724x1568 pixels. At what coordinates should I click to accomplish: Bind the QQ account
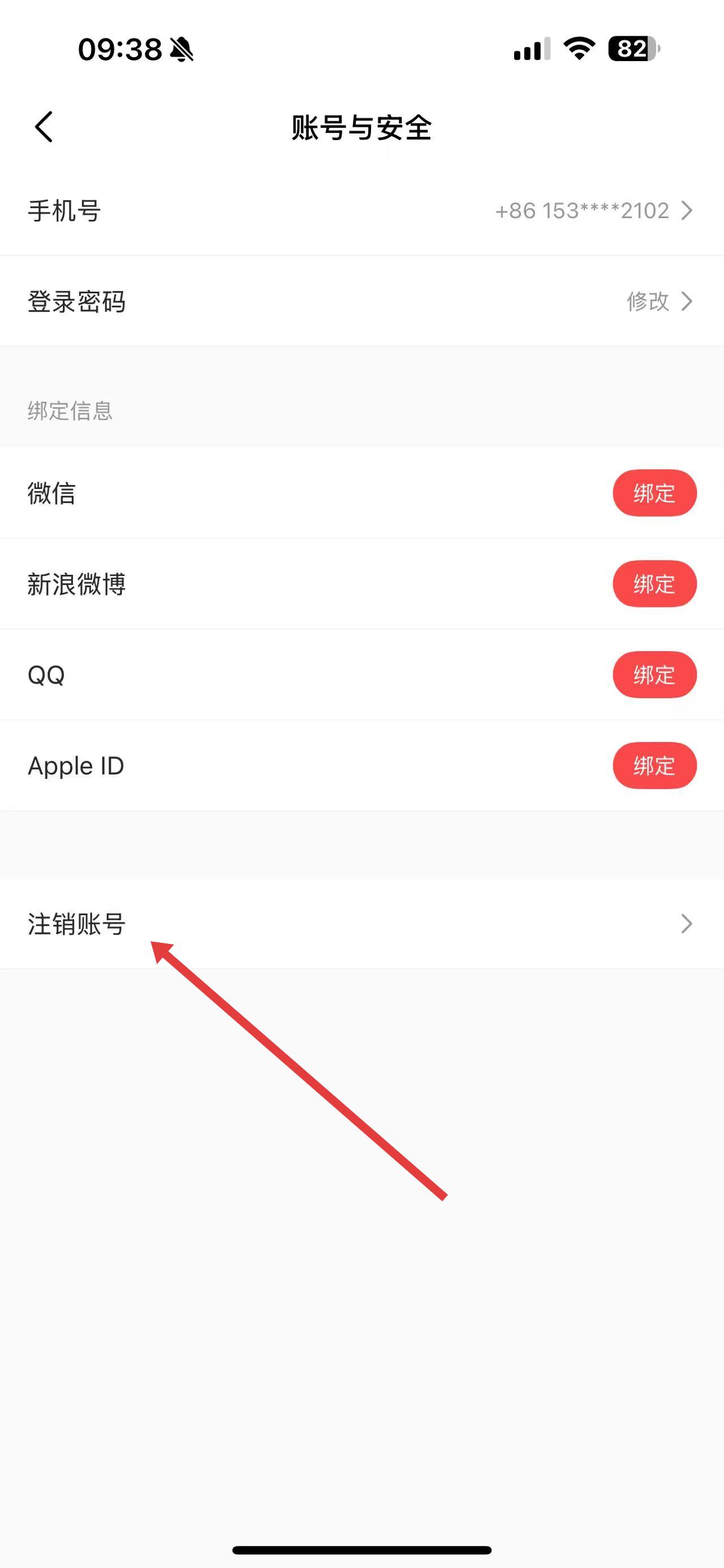pyautogui.click(x=654, y=674)
